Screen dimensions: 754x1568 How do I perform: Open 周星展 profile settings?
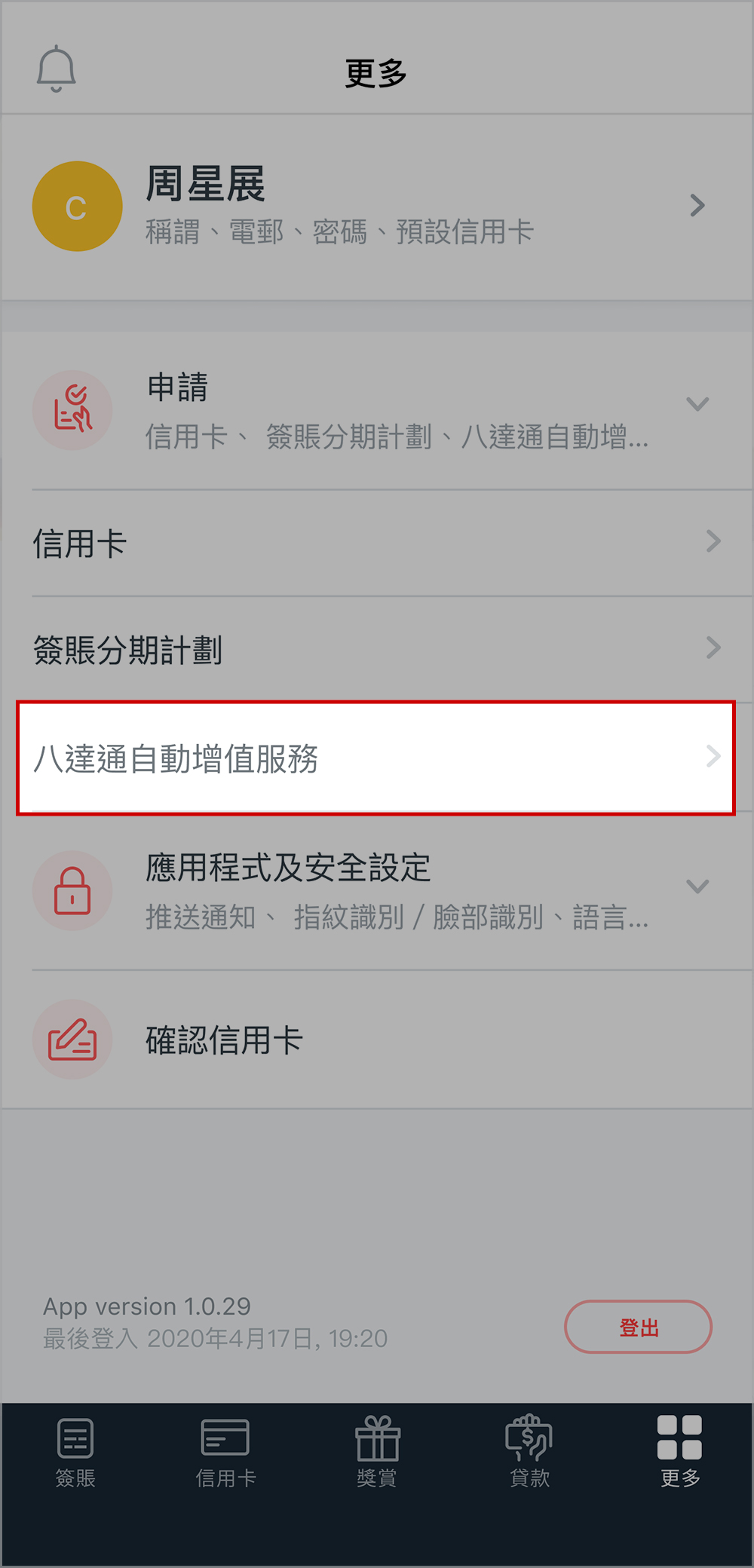click(375, 207)
